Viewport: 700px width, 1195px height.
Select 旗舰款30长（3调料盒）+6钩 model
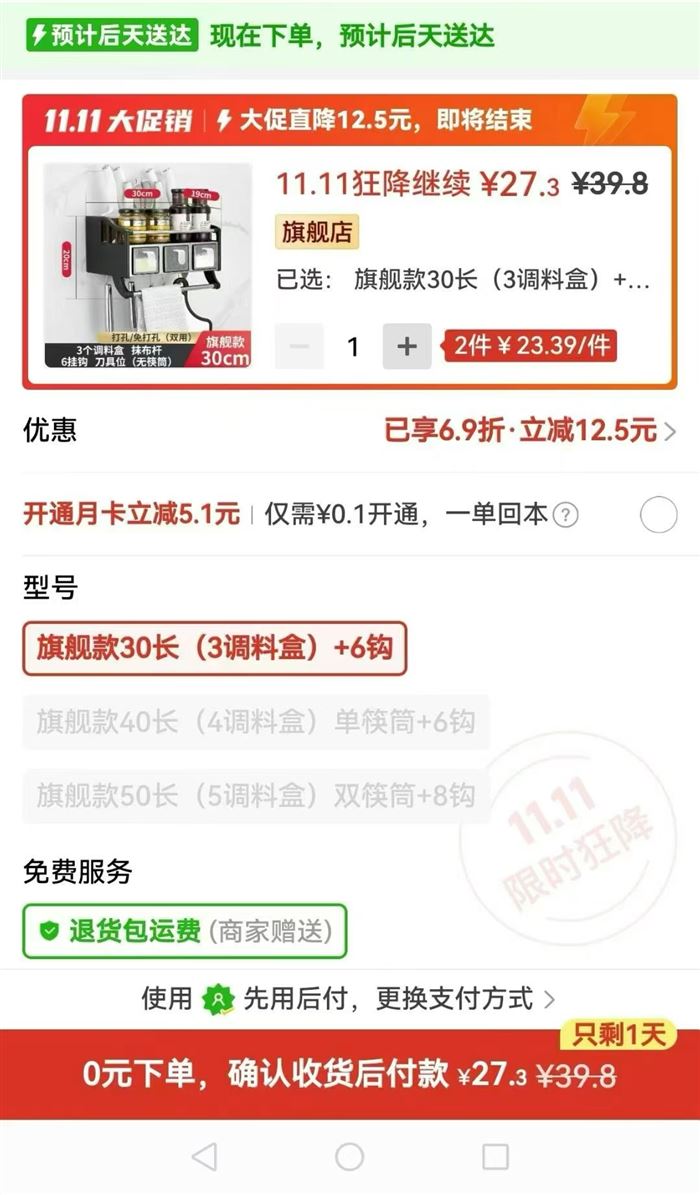[214, 648]
